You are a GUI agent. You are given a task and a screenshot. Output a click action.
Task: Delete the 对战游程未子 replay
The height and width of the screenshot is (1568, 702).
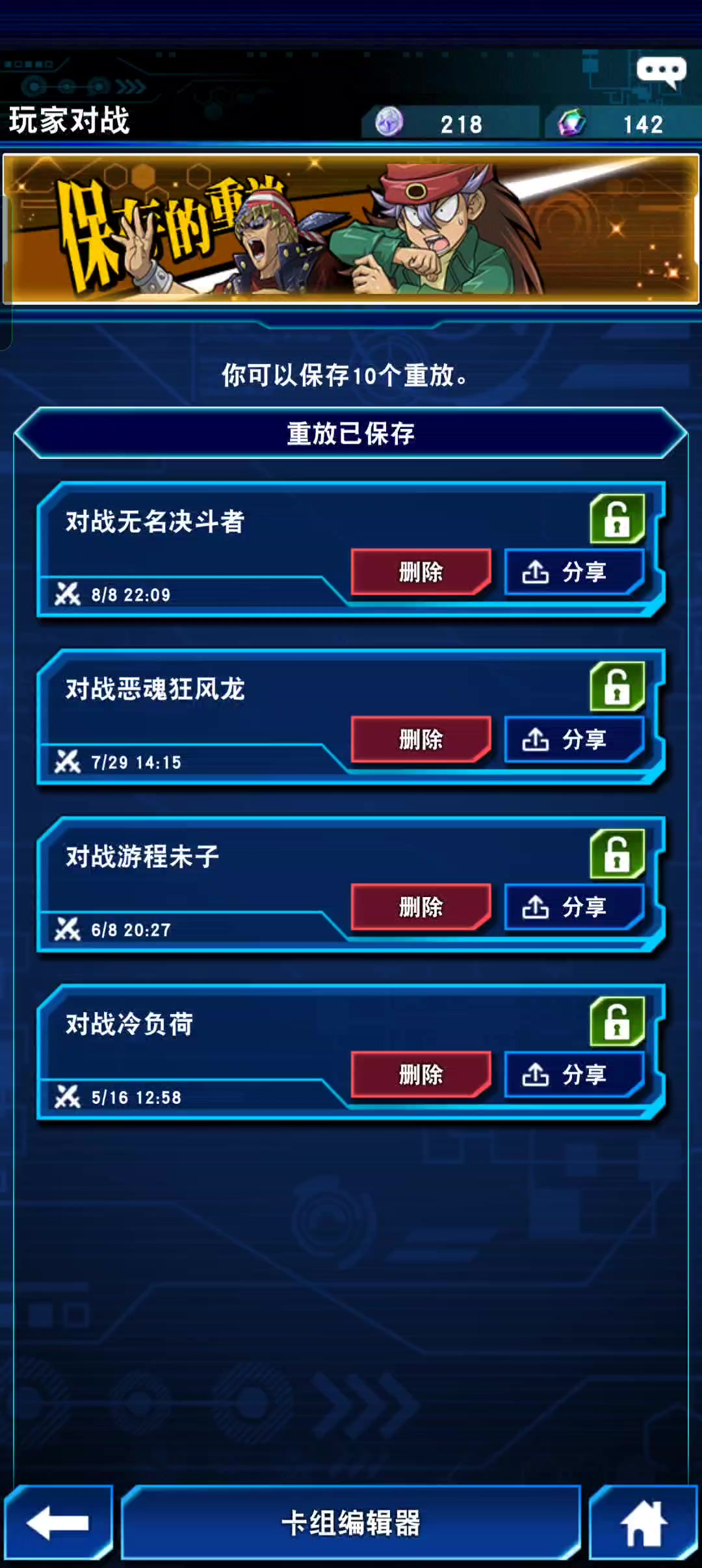[421, 907]
